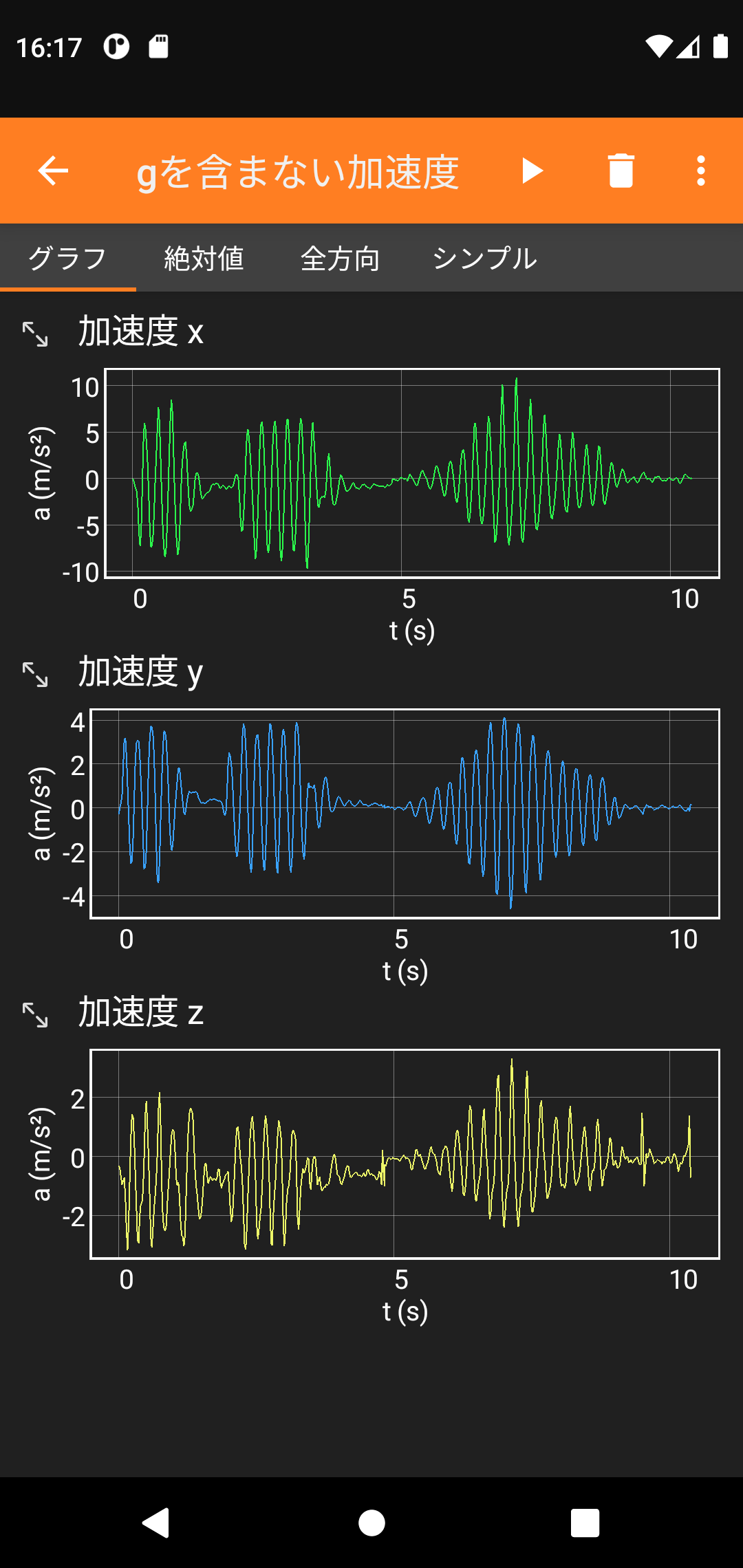Switch to the 全方向 tab
This screenshot has height=1568, width=743.
(340, 259)
